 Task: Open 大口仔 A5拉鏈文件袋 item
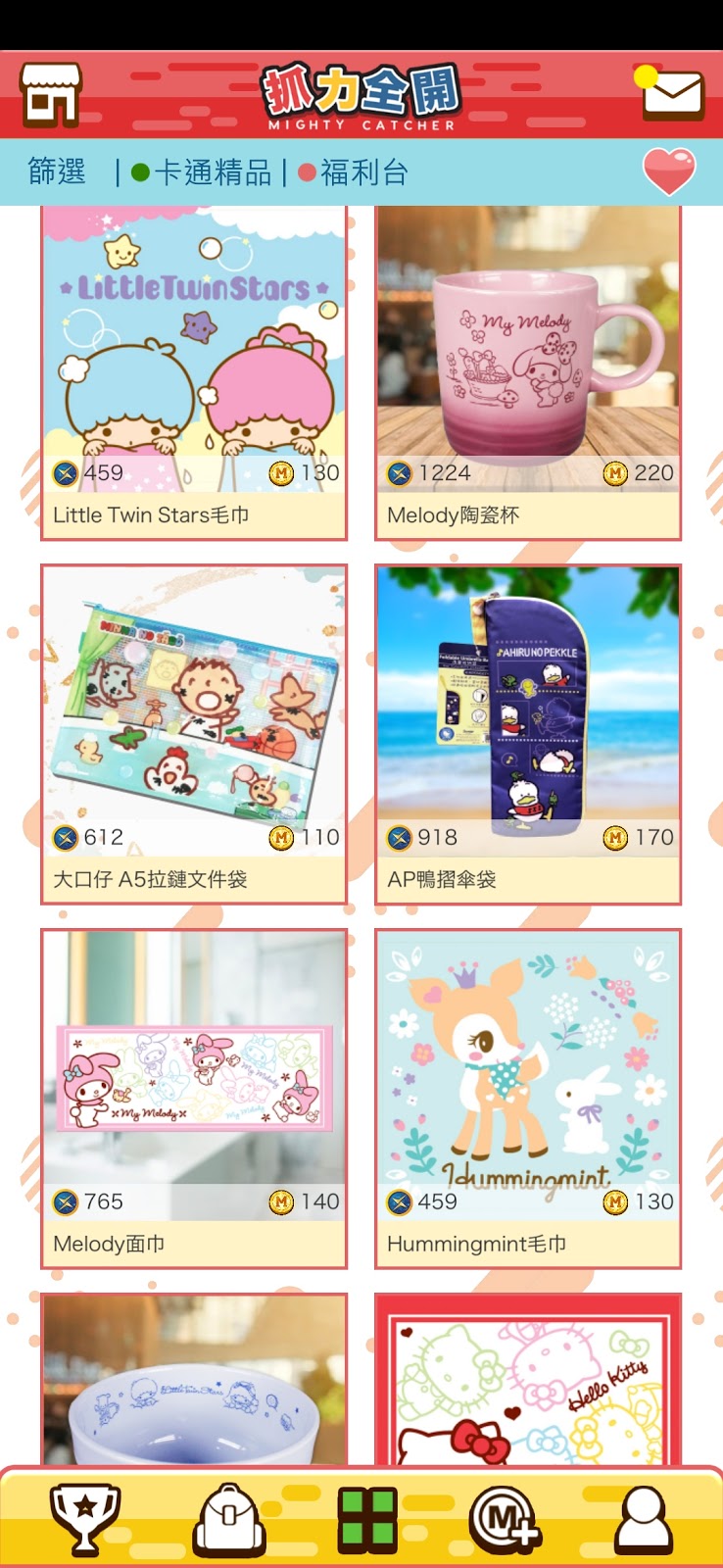tap(194, 734)
